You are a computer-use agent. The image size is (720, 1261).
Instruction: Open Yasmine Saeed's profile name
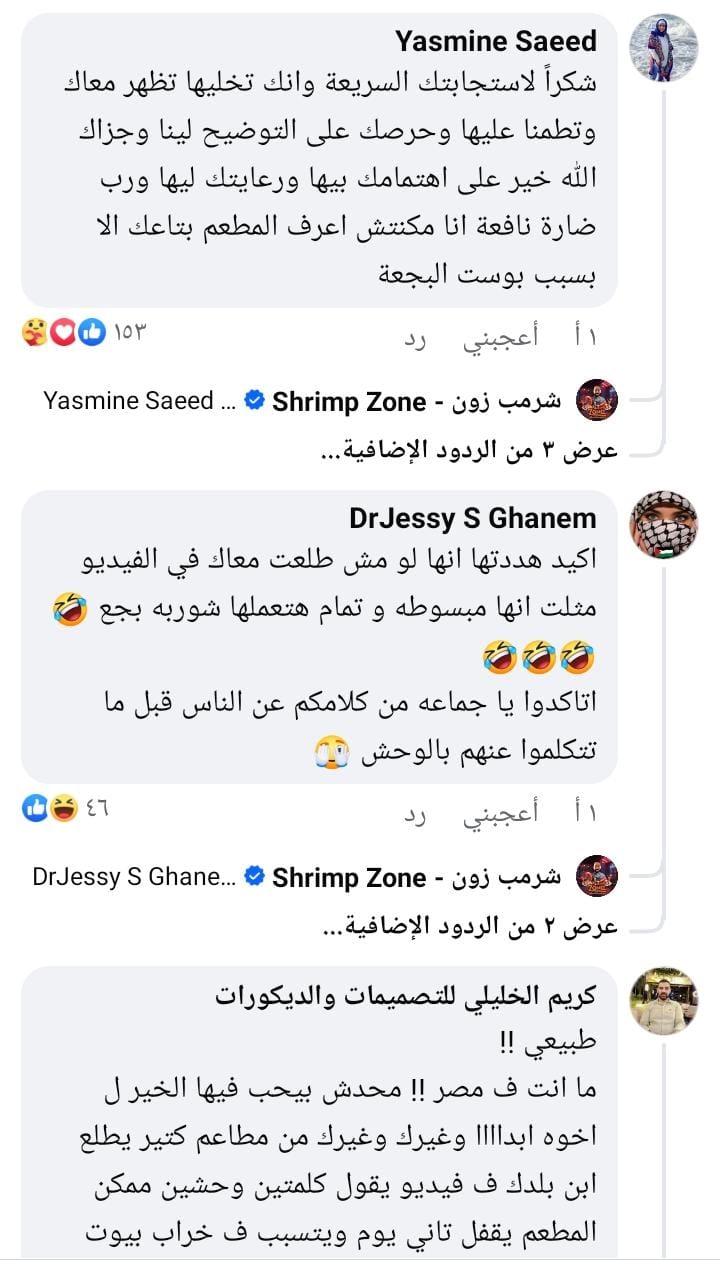pyautogui.click(x=495, y=41)
